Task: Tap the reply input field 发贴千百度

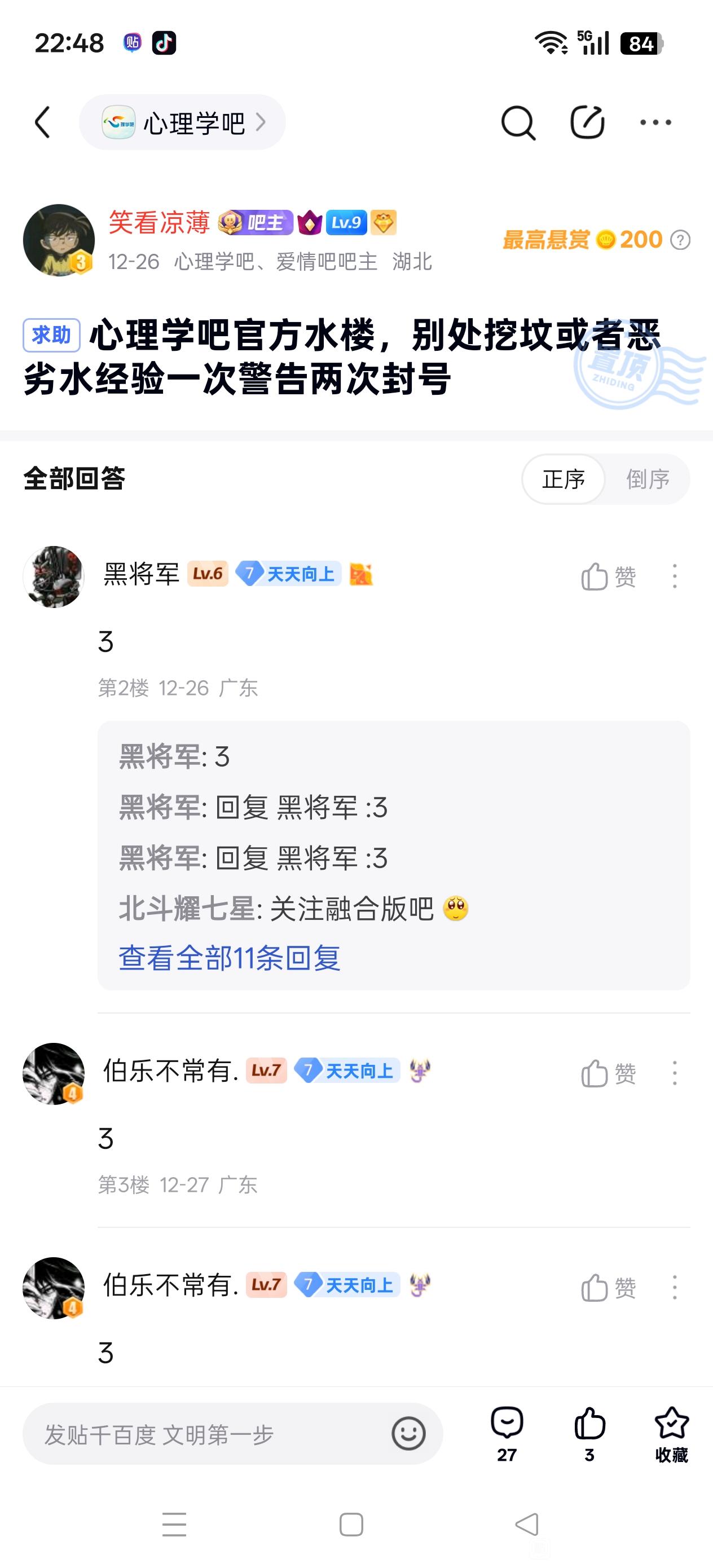Action: pyautogui.click(x=207, y=1435)
